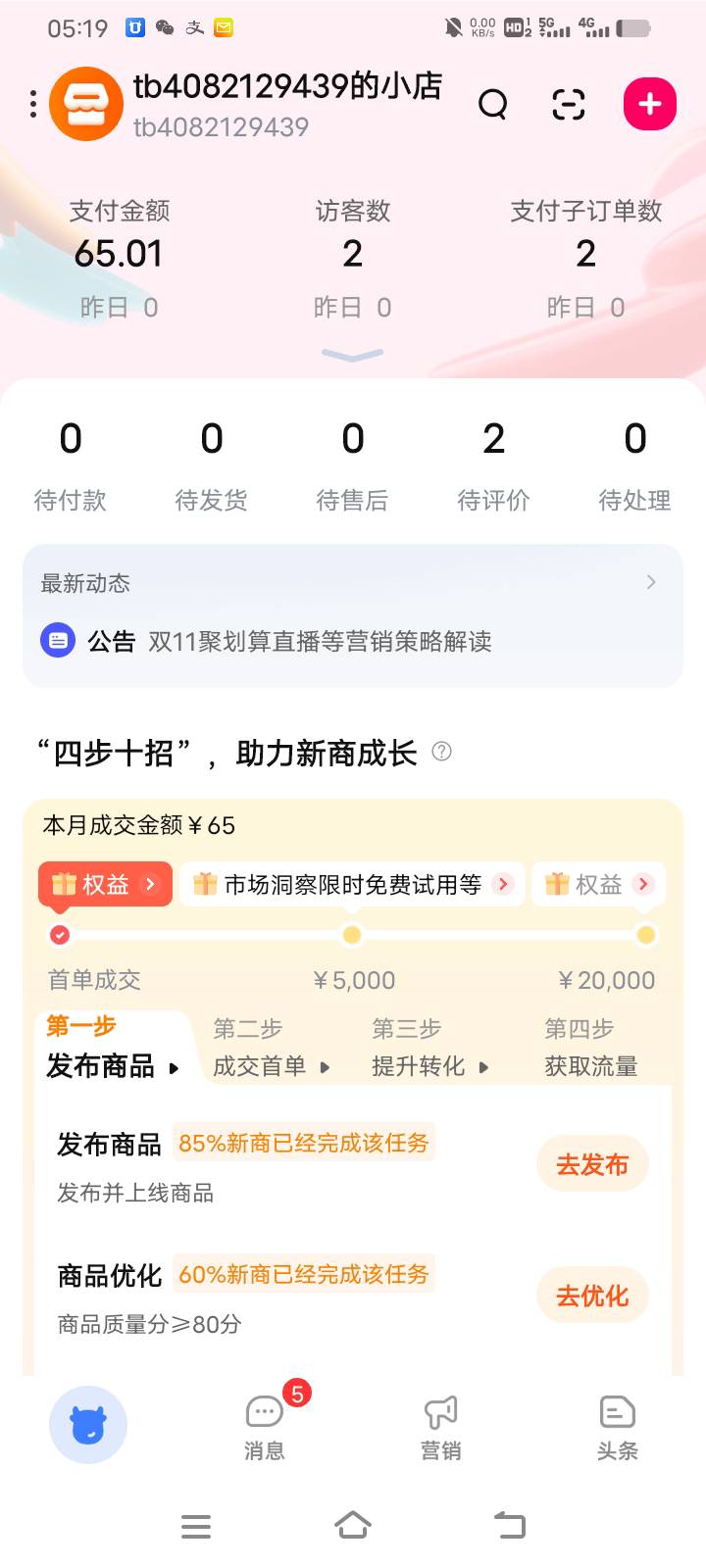Tap the pink plus button

(649, 104)
